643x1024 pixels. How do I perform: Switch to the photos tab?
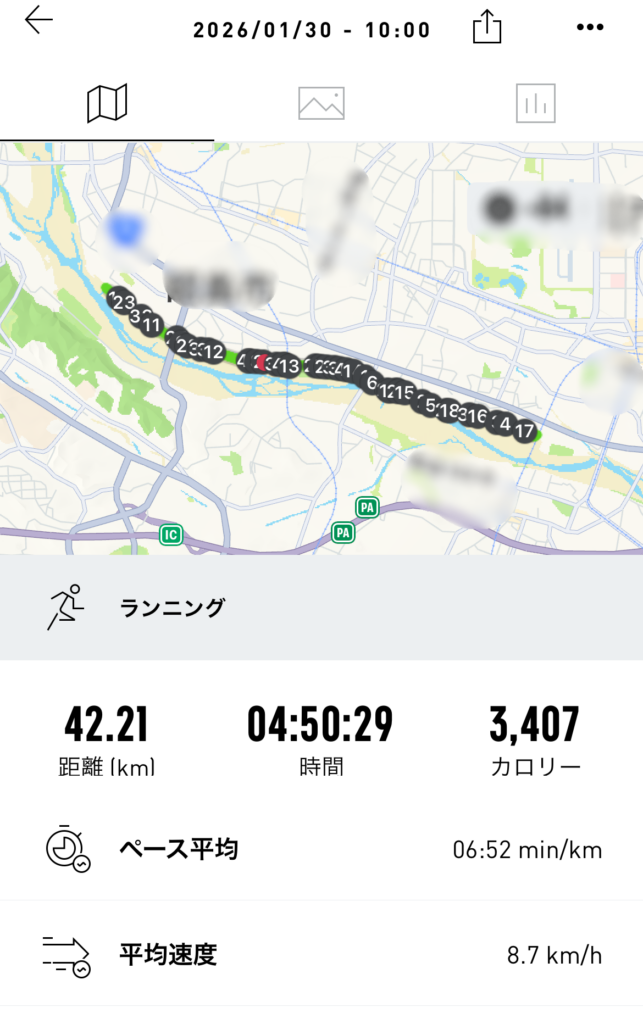click(x=321, y=103)
